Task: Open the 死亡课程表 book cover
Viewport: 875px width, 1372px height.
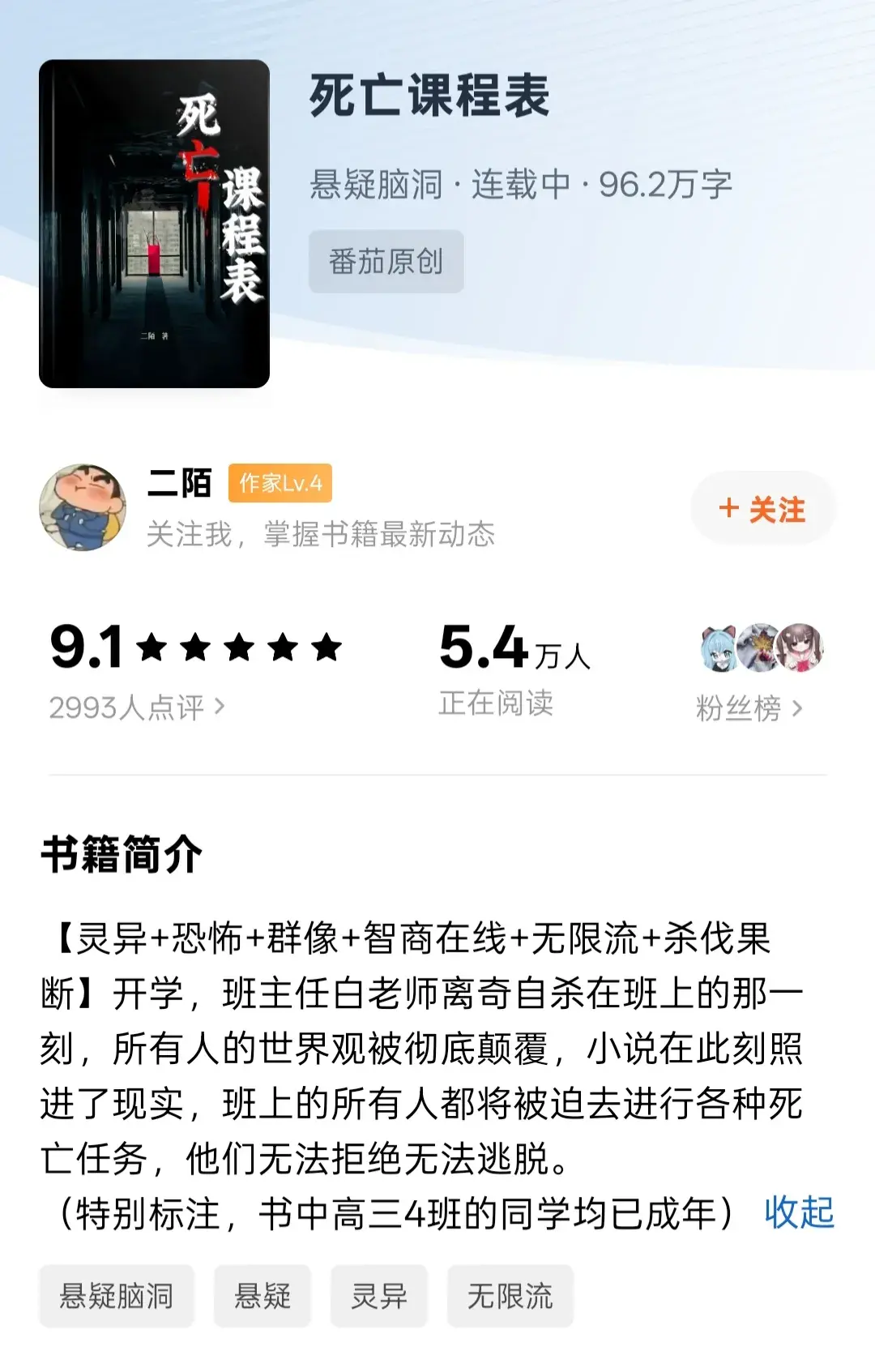Action: pyautogui.click(x=154, y=224)
